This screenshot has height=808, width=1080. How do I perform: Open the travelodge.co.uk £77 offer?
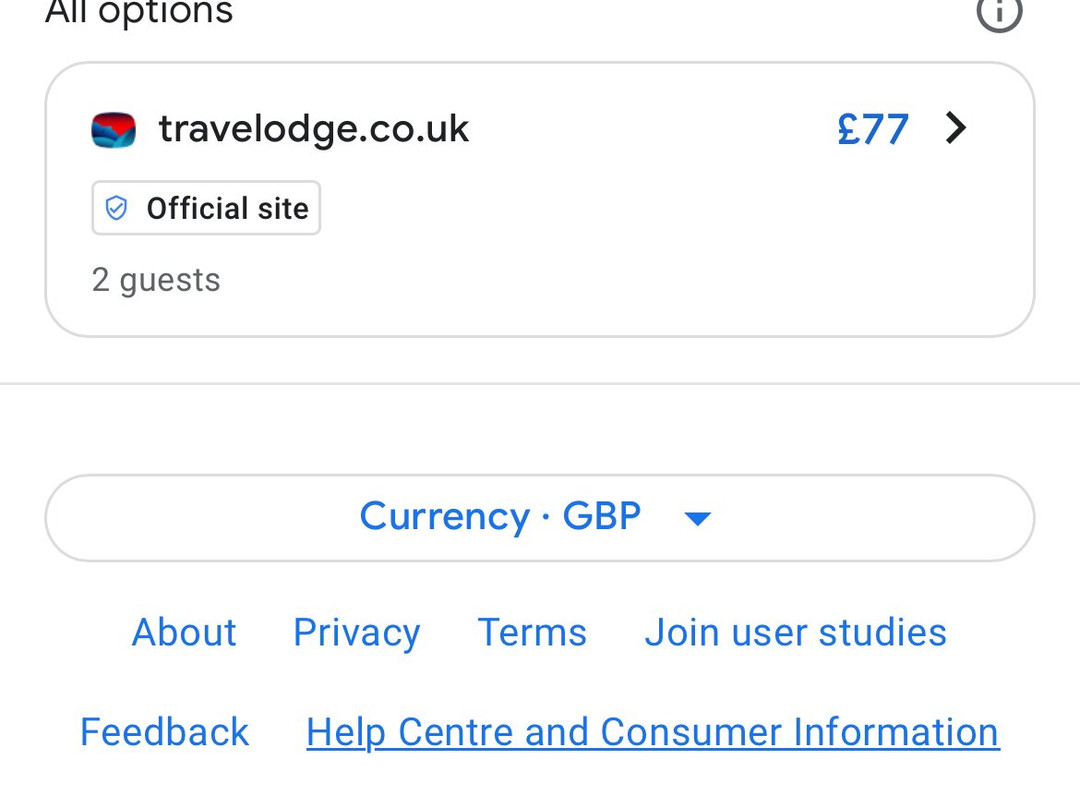coord(539,199)
